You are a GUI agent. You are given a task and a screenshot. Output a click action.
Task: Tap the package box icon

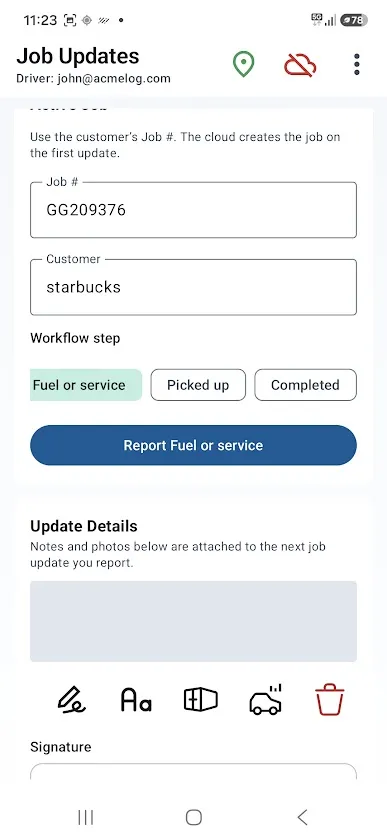click(201, 700)
